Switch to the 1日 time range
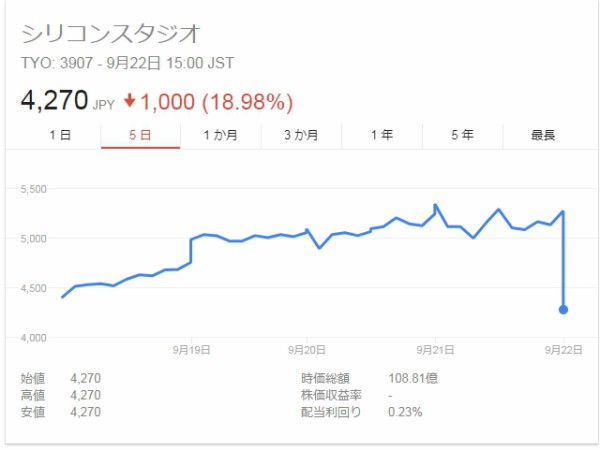The width and height of the screenshot is (600, 450). (60, 135)
